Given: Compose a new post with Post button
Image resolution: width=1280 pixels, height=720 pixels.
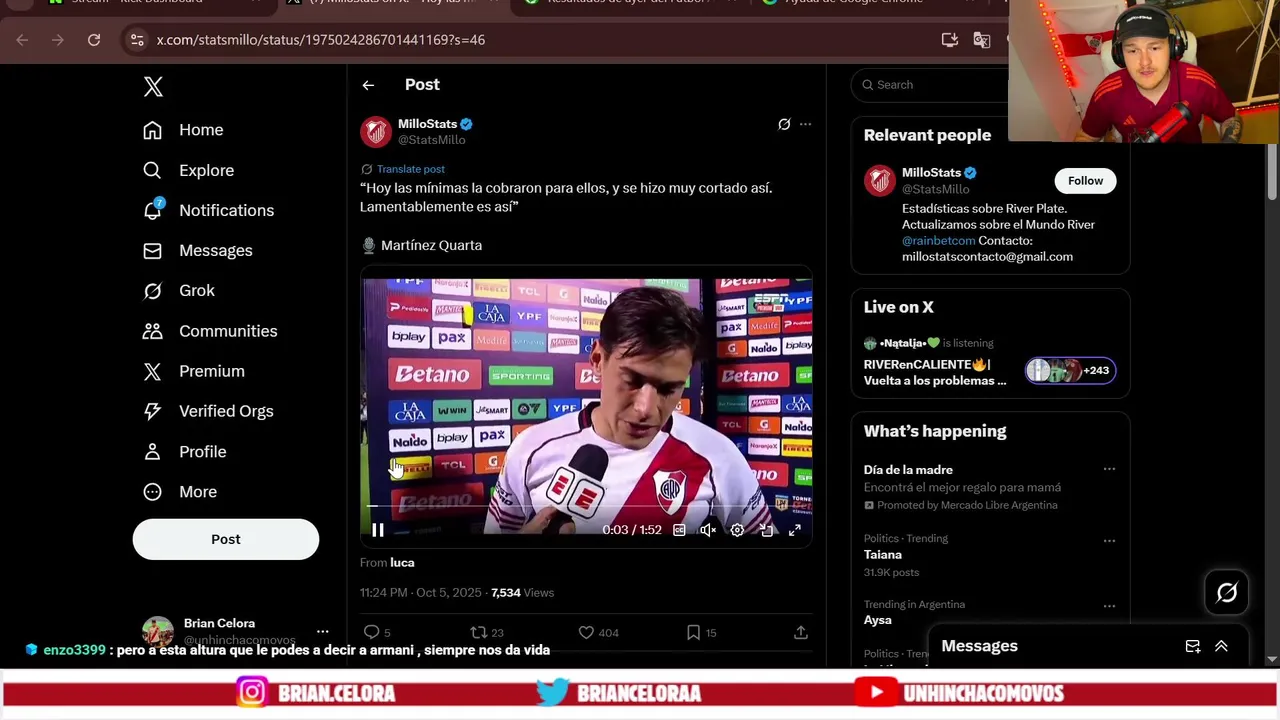Looking at the screenshot, I should point(225,539).
